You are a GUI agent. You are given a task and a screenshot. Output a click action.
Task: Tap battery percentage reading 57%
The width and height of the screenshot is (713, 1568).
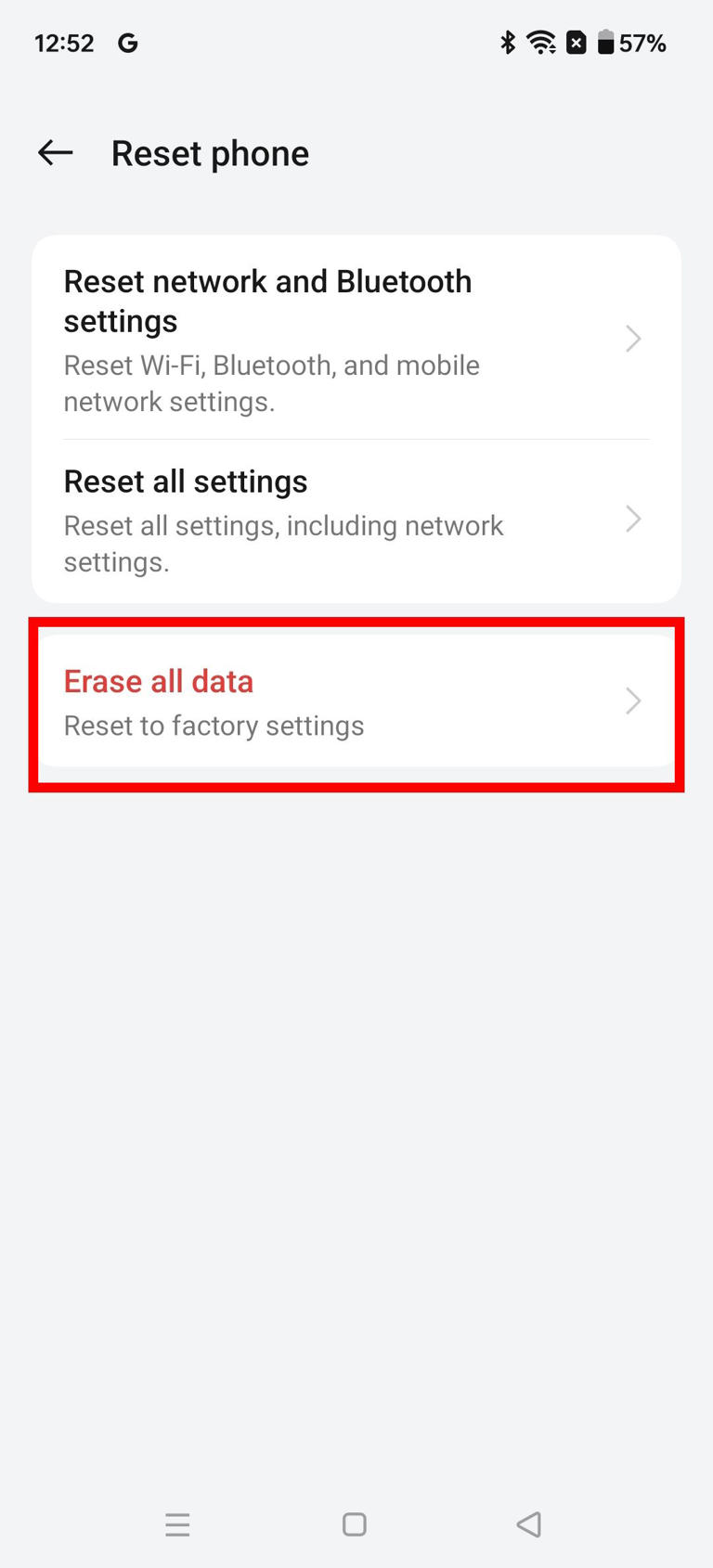click(644, 43)
